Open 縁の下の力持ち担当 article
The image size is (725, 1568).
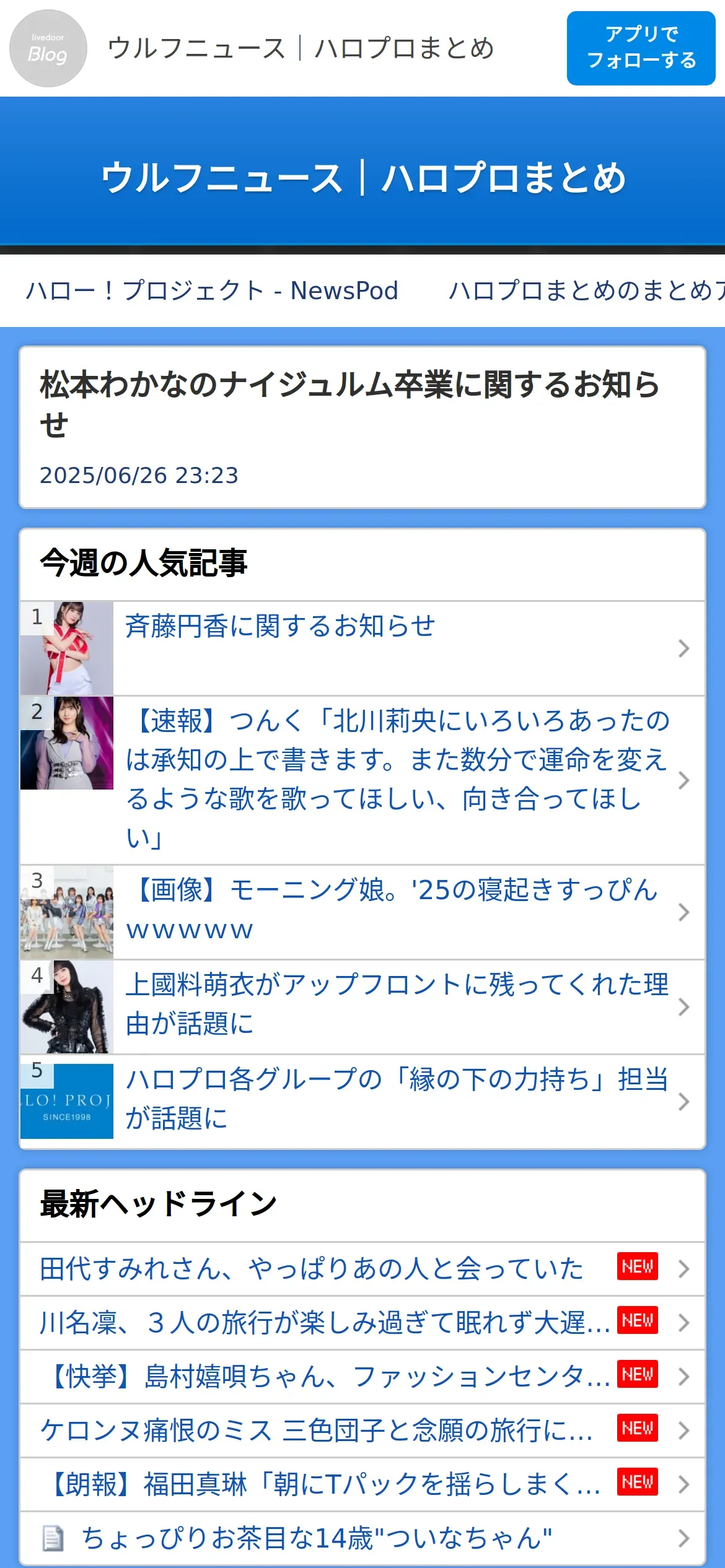(x=362, y=1102)
